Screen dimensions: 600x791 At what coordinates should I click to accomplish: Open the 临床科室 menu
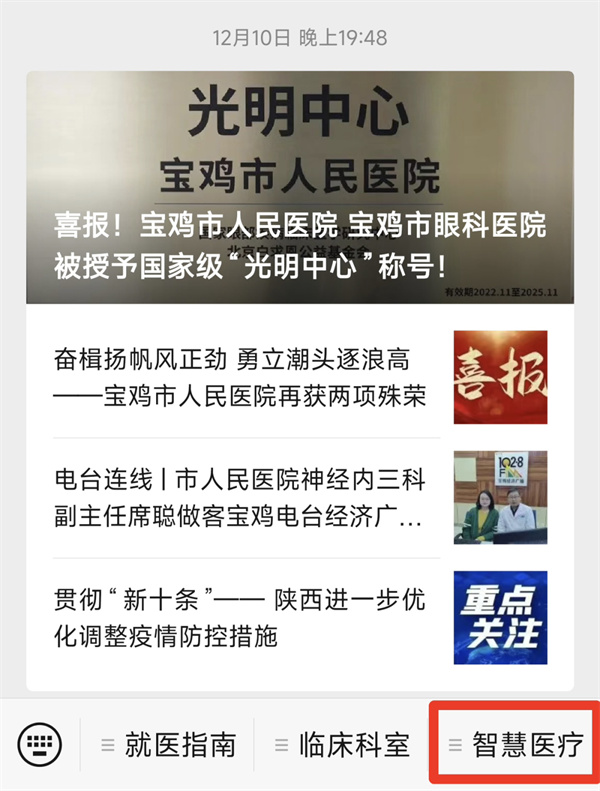click(342, 745)
